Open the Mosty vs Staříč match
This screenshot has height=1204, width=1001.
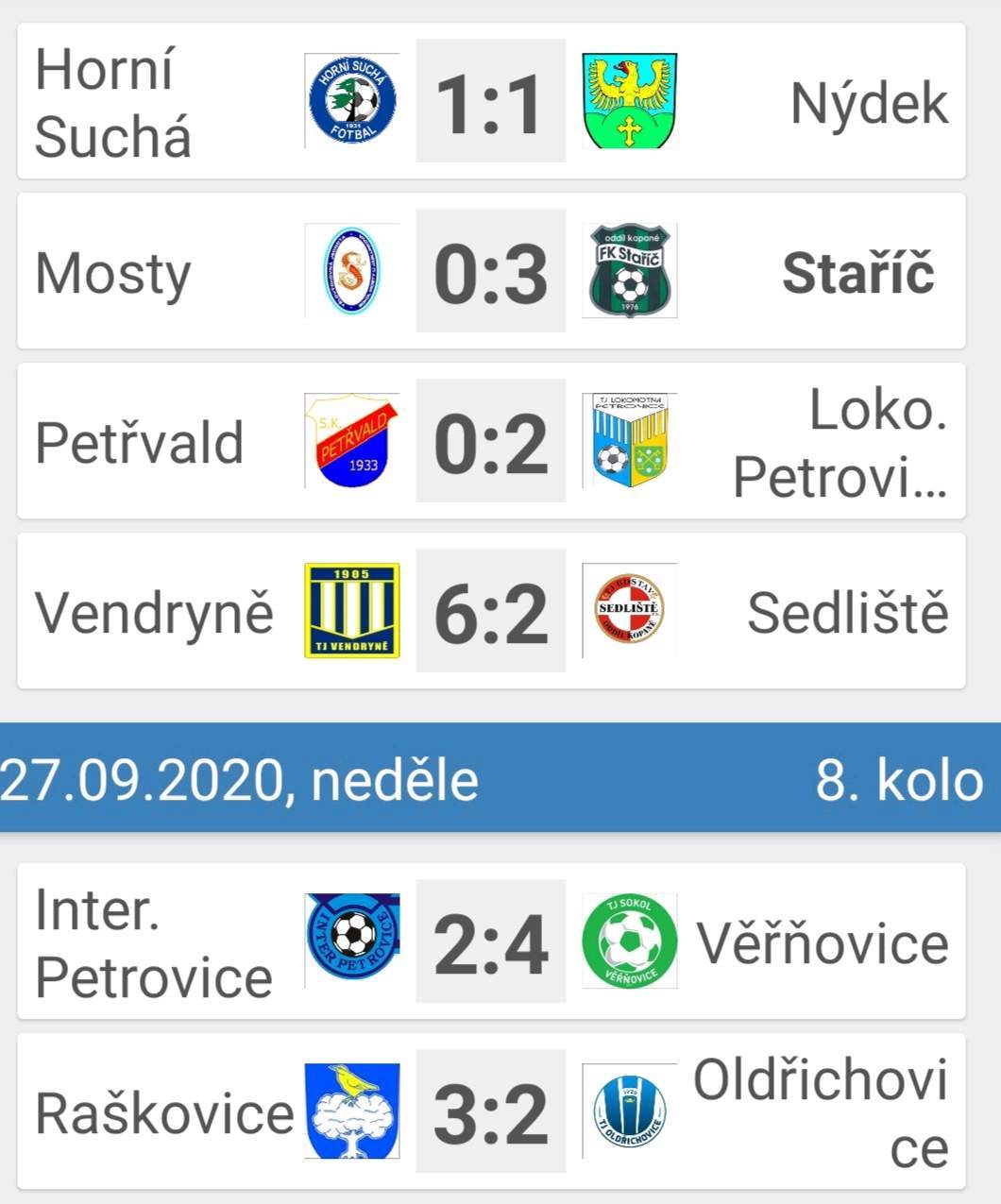coord(490,272)
